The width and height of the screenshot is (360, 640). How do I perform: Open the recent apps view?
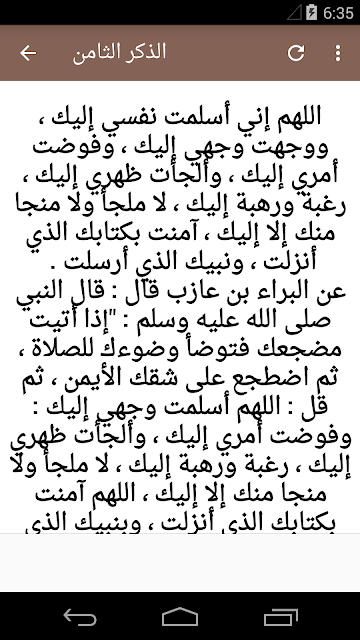point(280,616)
